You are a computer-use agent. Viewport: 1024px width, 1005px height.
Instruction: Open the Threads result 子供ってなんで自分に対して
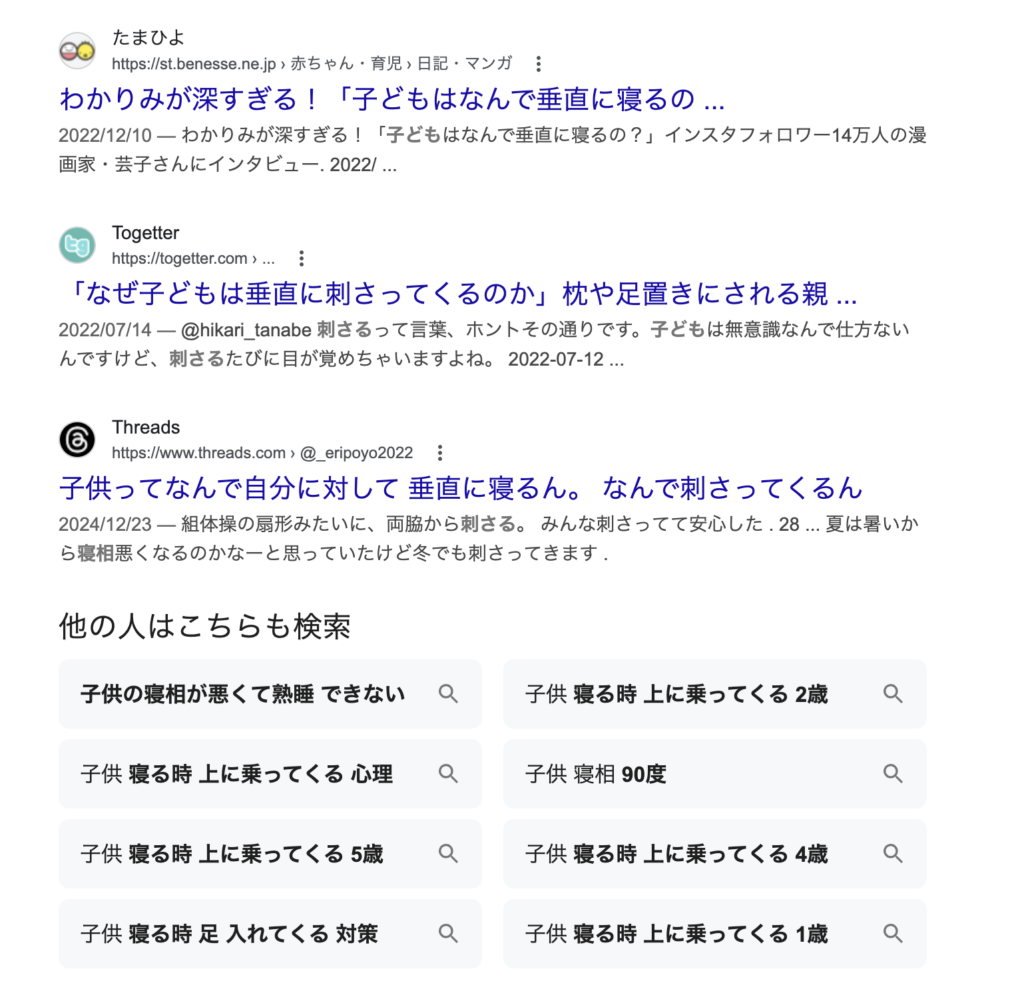460,488
